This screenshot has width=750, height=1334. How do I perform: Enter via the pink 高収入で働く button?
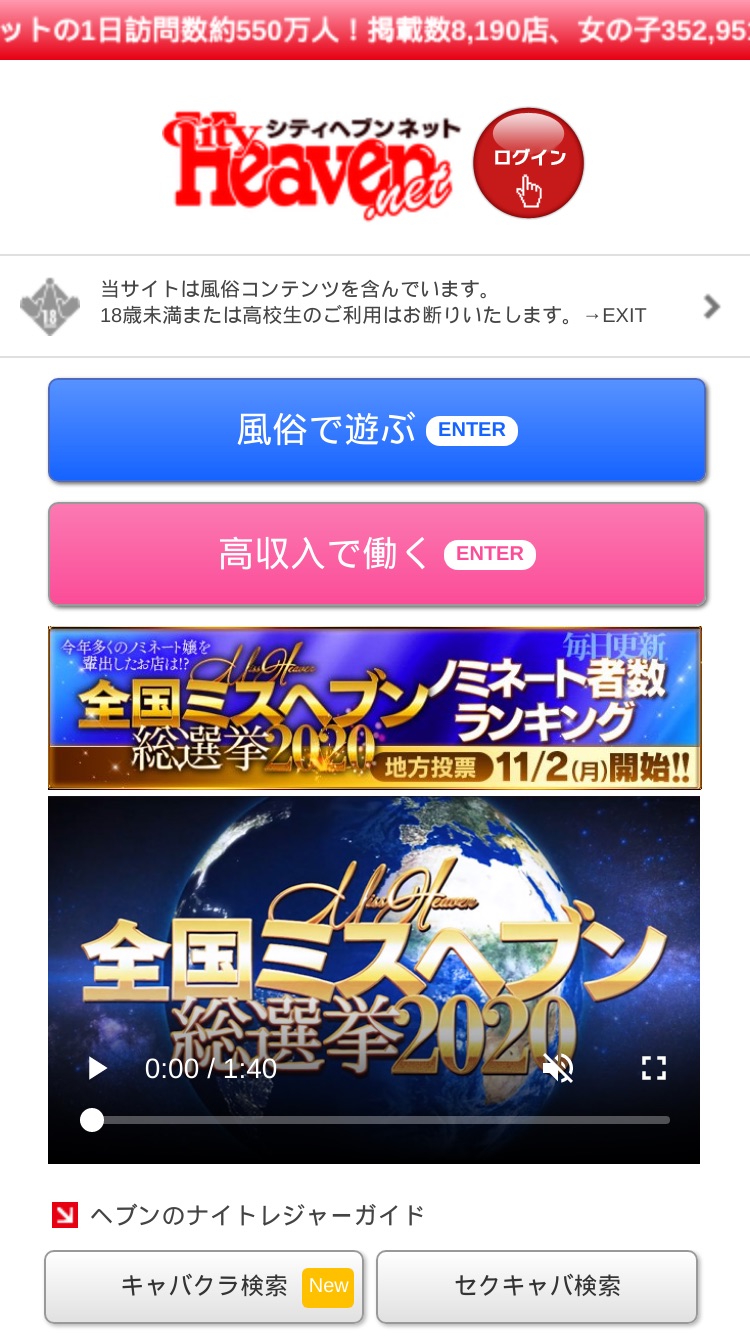click(x=377, y=554)
